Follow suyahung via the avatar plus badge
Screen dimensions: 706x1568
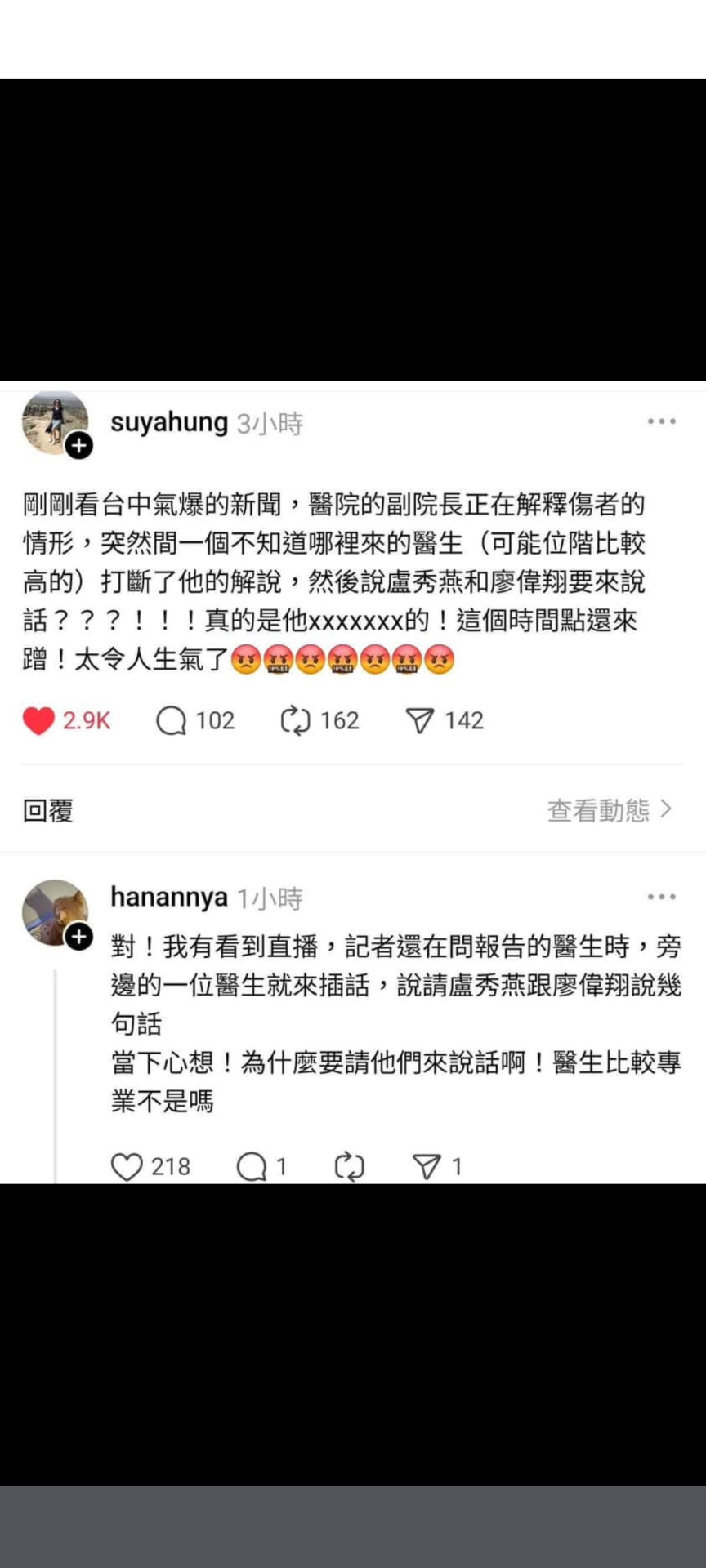pyautogui.click(x=79, y=446)
